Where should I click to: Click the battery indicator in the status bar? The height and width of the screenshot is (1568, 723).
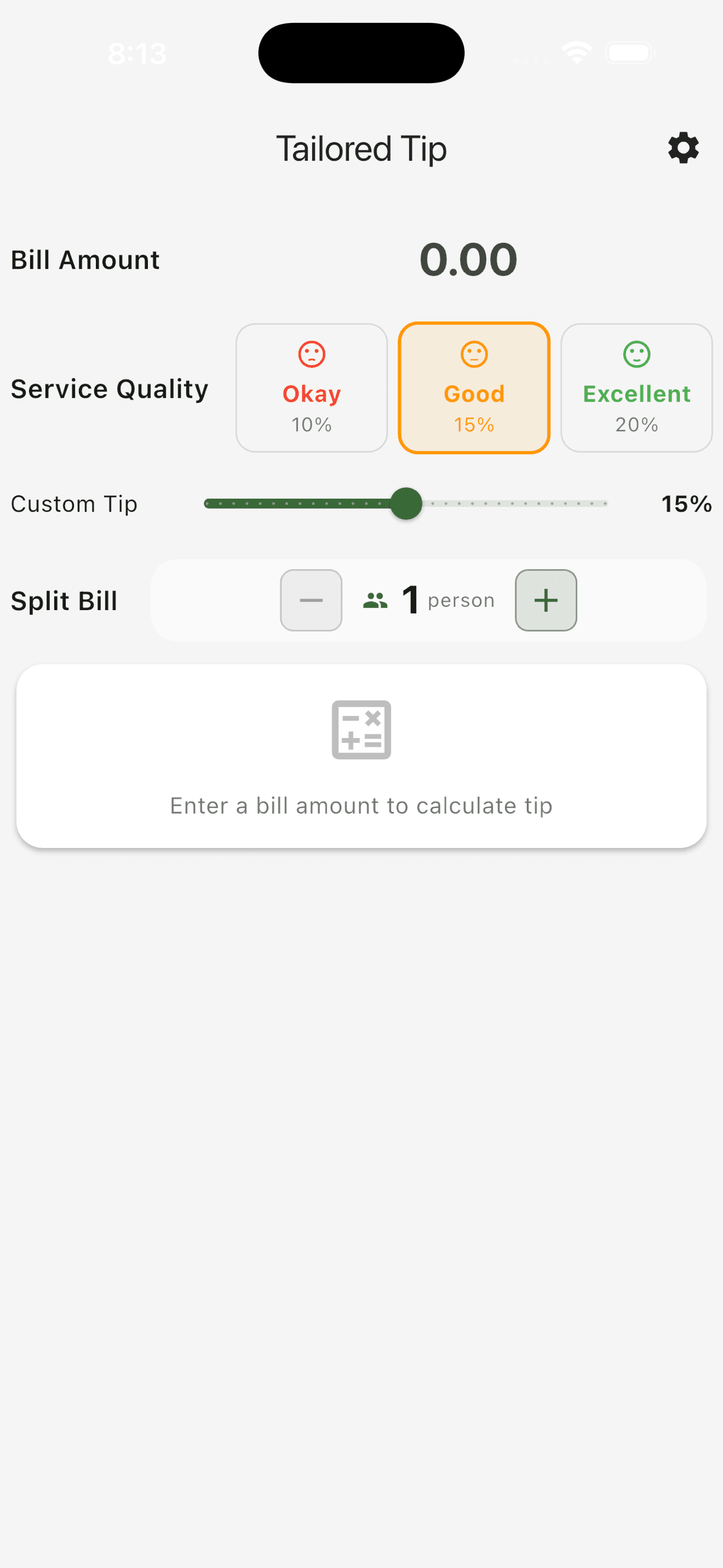[x=629, y=53]
